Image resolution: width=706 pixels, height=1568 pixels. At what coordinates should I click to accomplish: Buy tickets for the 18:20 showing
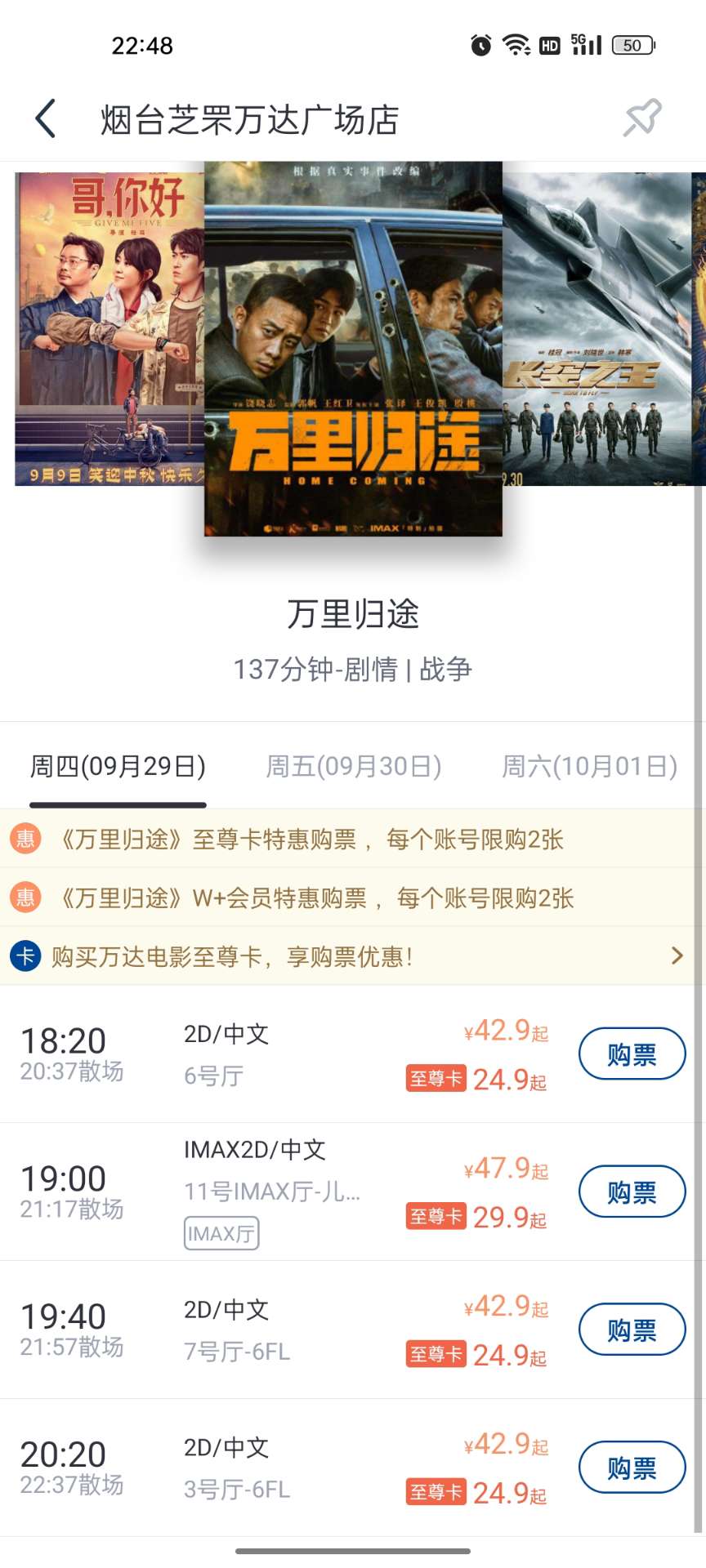coord(632,1054)
